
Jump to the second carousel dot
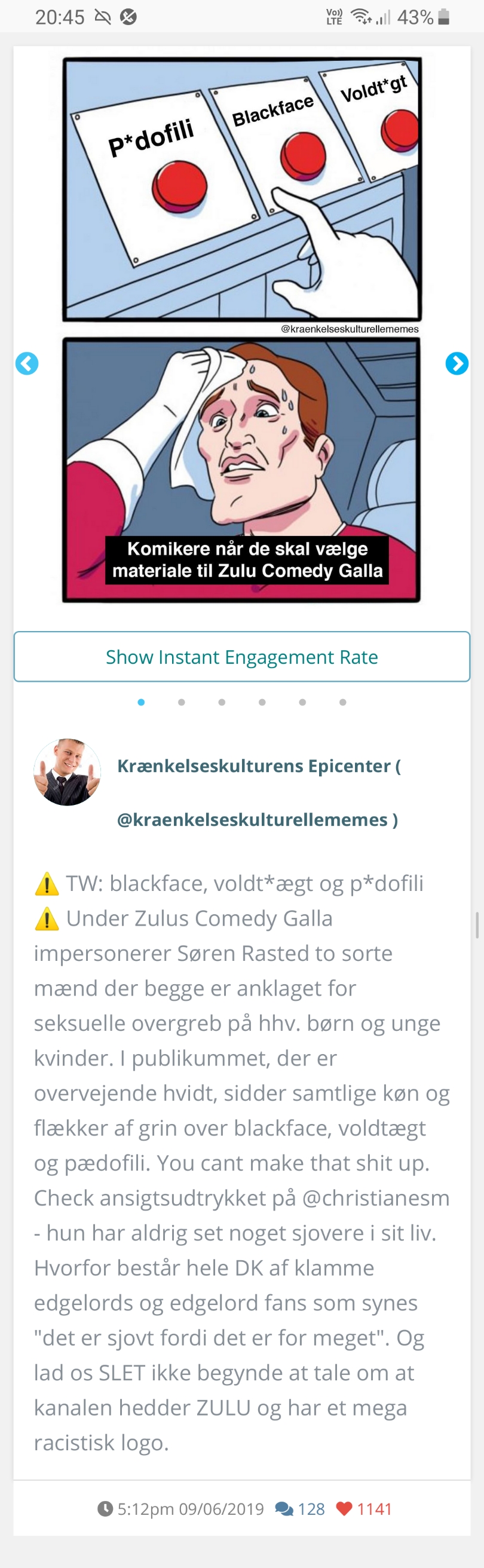click(x=182, y=702)
